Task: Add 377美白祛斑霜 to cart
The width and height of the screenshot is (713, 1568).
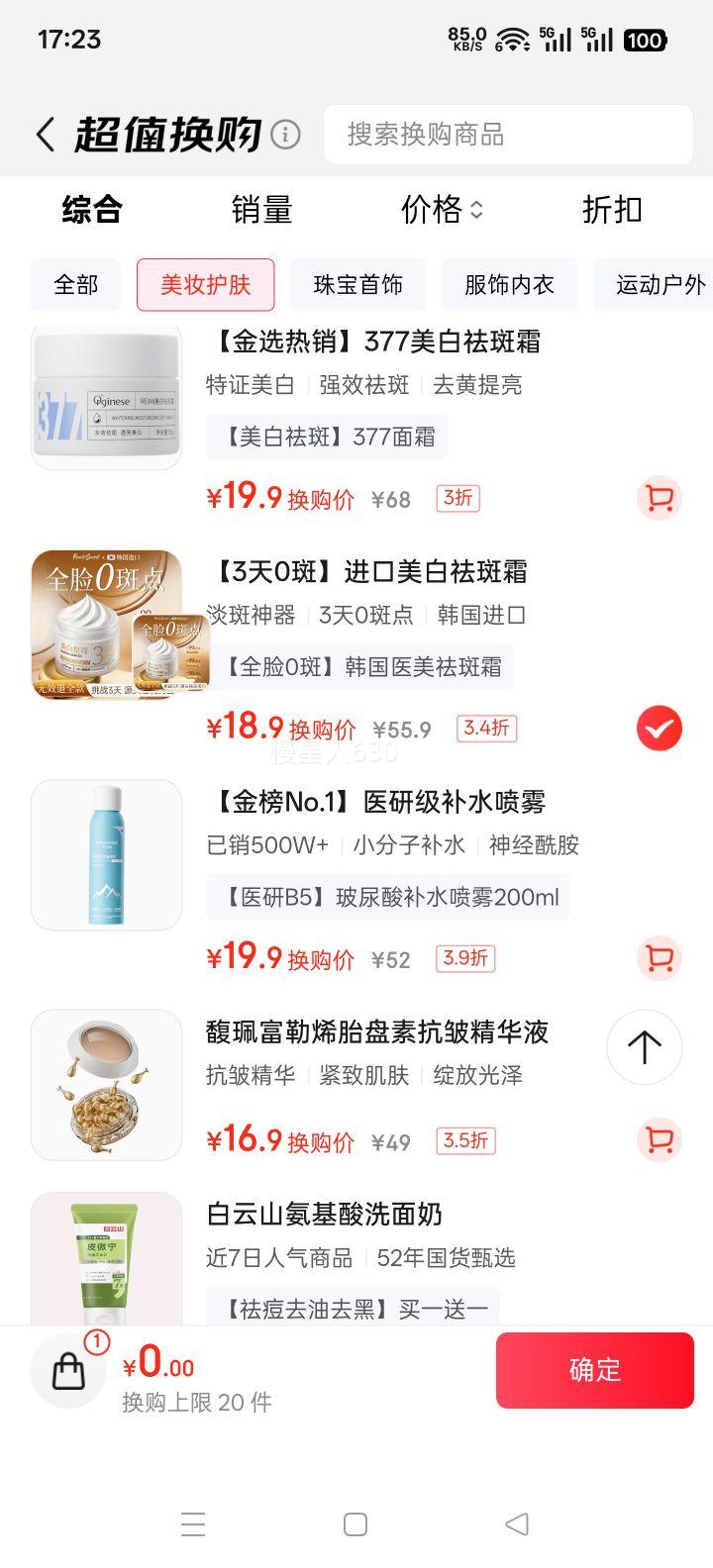Action: tap(659, 498)
